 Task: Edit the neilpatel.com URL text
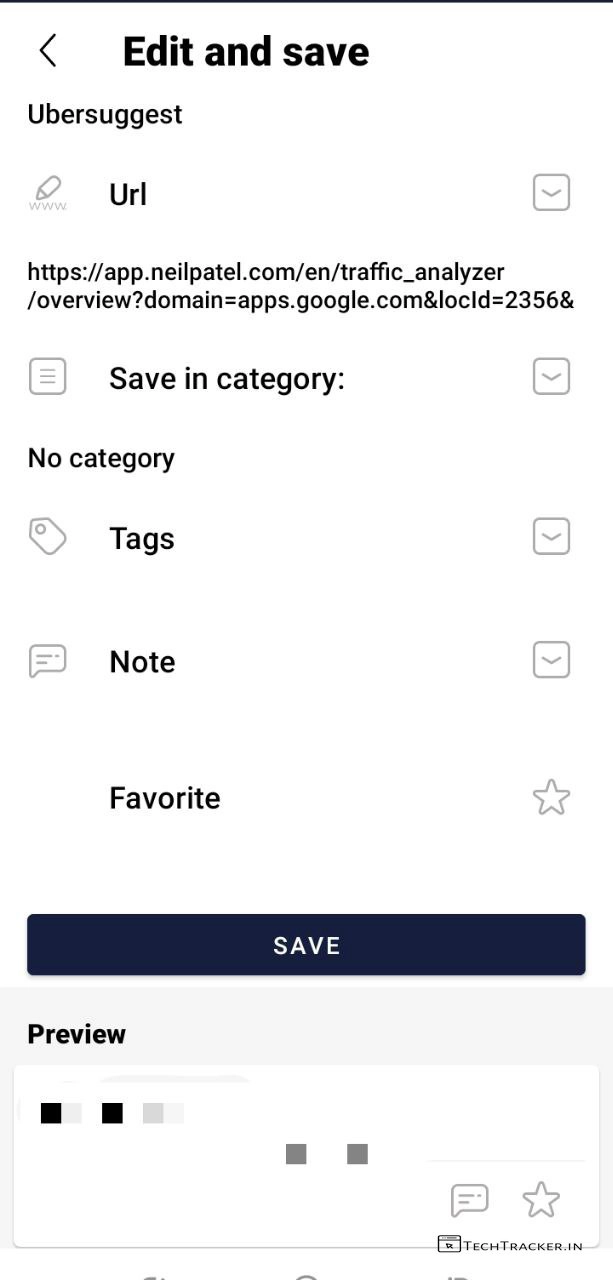pos(300,286)
